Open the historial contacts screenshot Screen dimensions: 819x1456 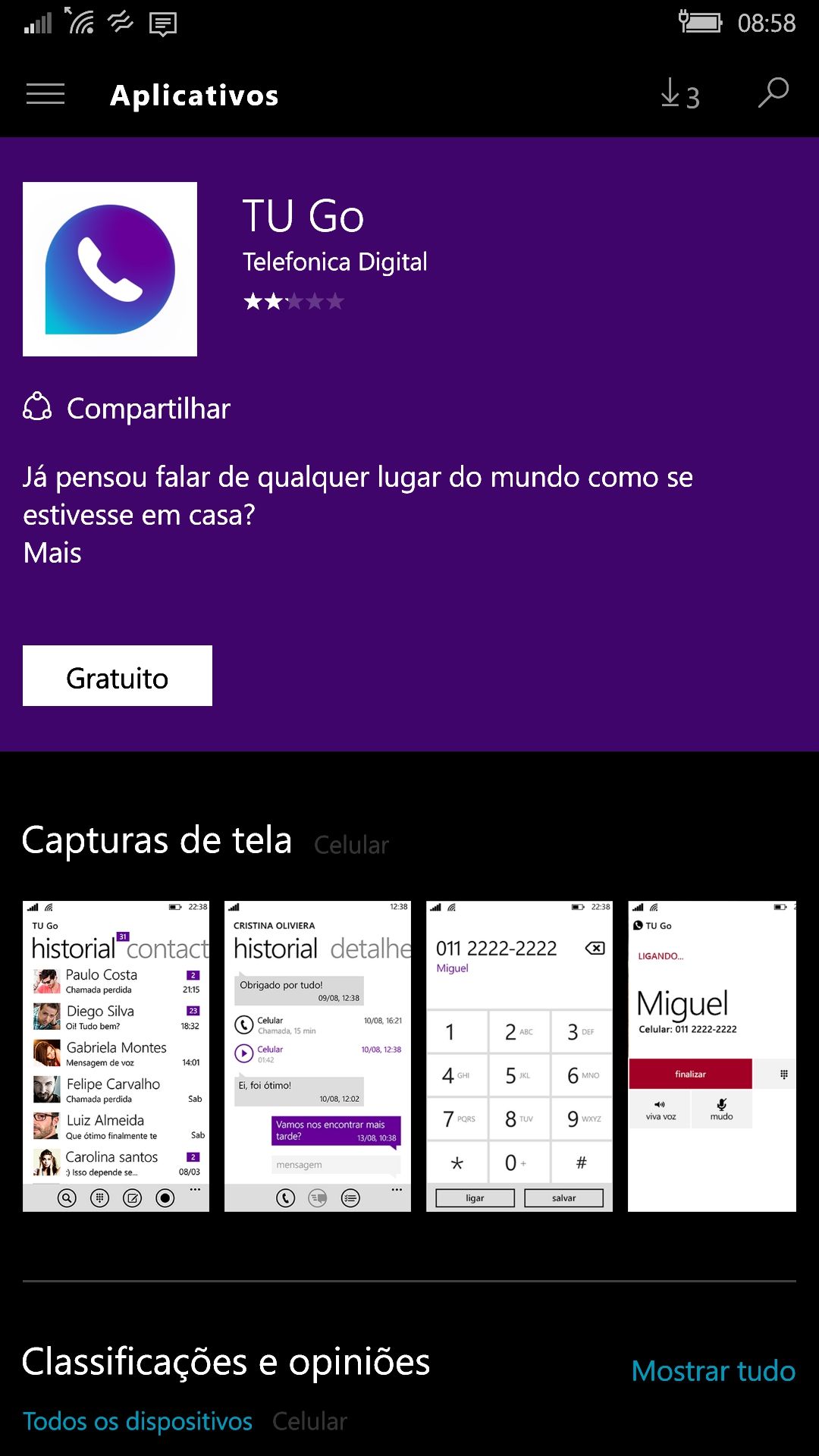(116, 1056)
